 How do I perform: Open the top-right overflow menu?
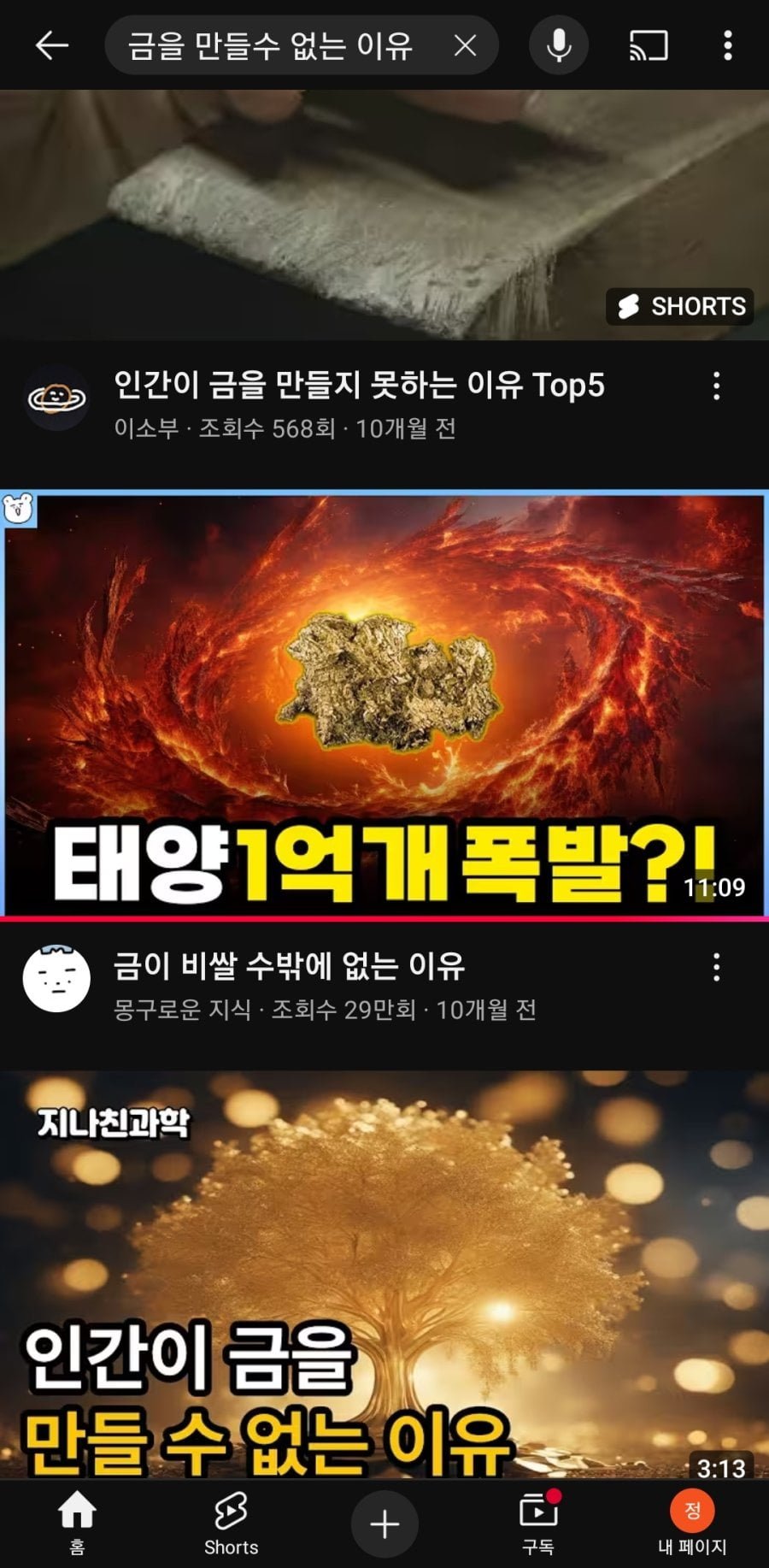click(x=727, y=45)
